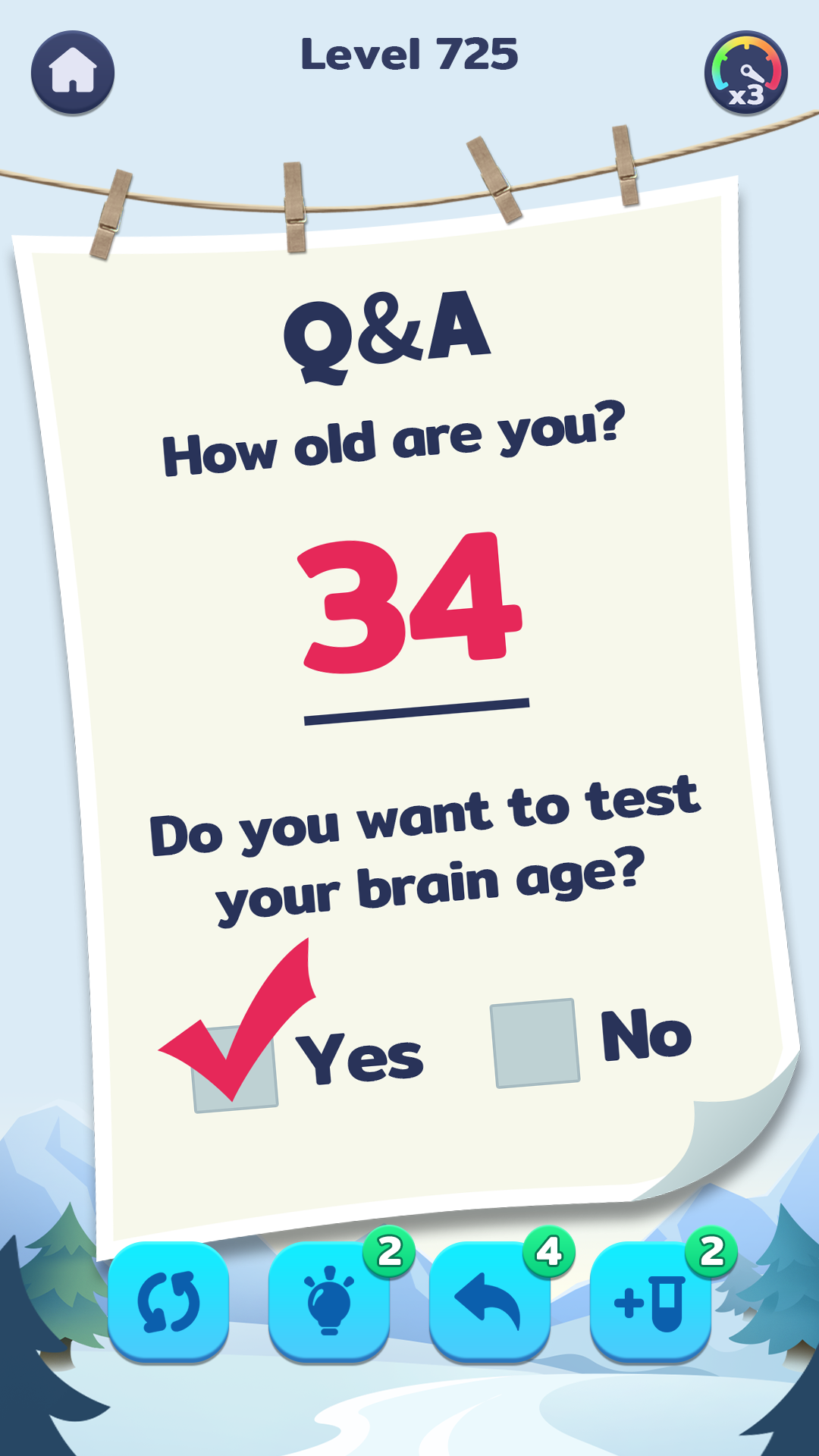Viewport: 819px width, 1456px height.
Task: Undo the last move
Action: pyautogui.click(x=490, y=1301)
